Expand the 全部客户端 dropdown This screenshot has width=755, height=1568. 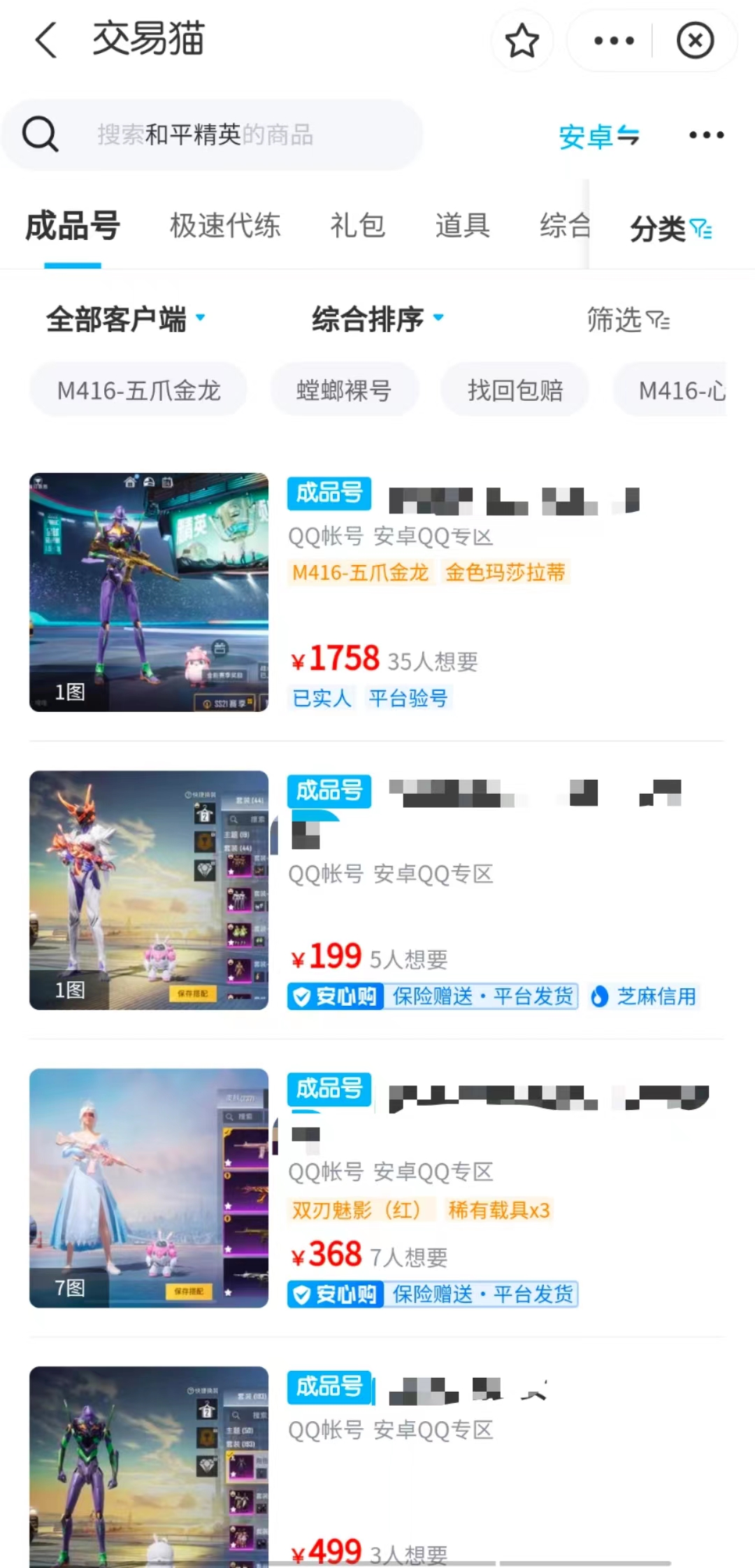point(126,320)
